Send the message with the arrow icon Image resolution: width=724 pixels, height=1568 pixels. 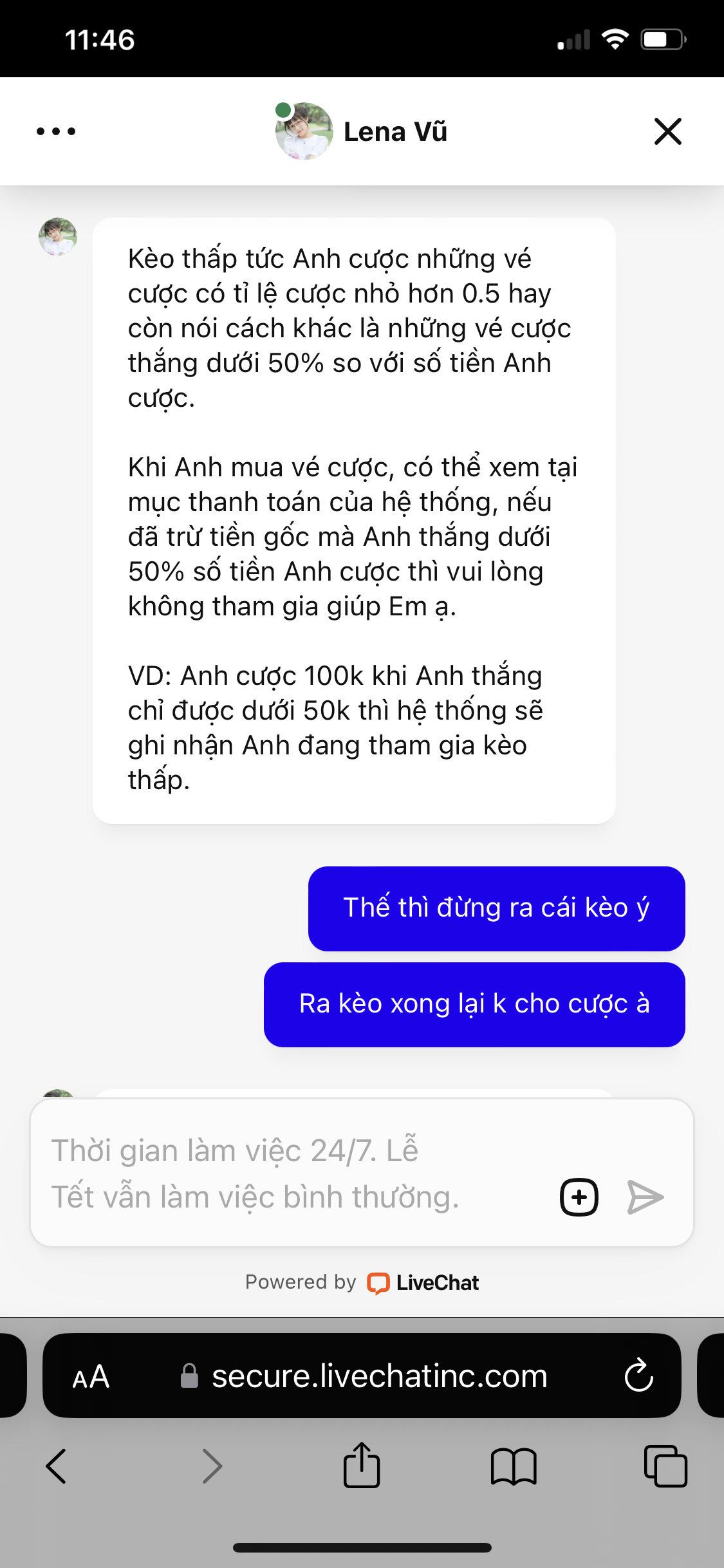pyautogui.click(x=645, y=1197)
